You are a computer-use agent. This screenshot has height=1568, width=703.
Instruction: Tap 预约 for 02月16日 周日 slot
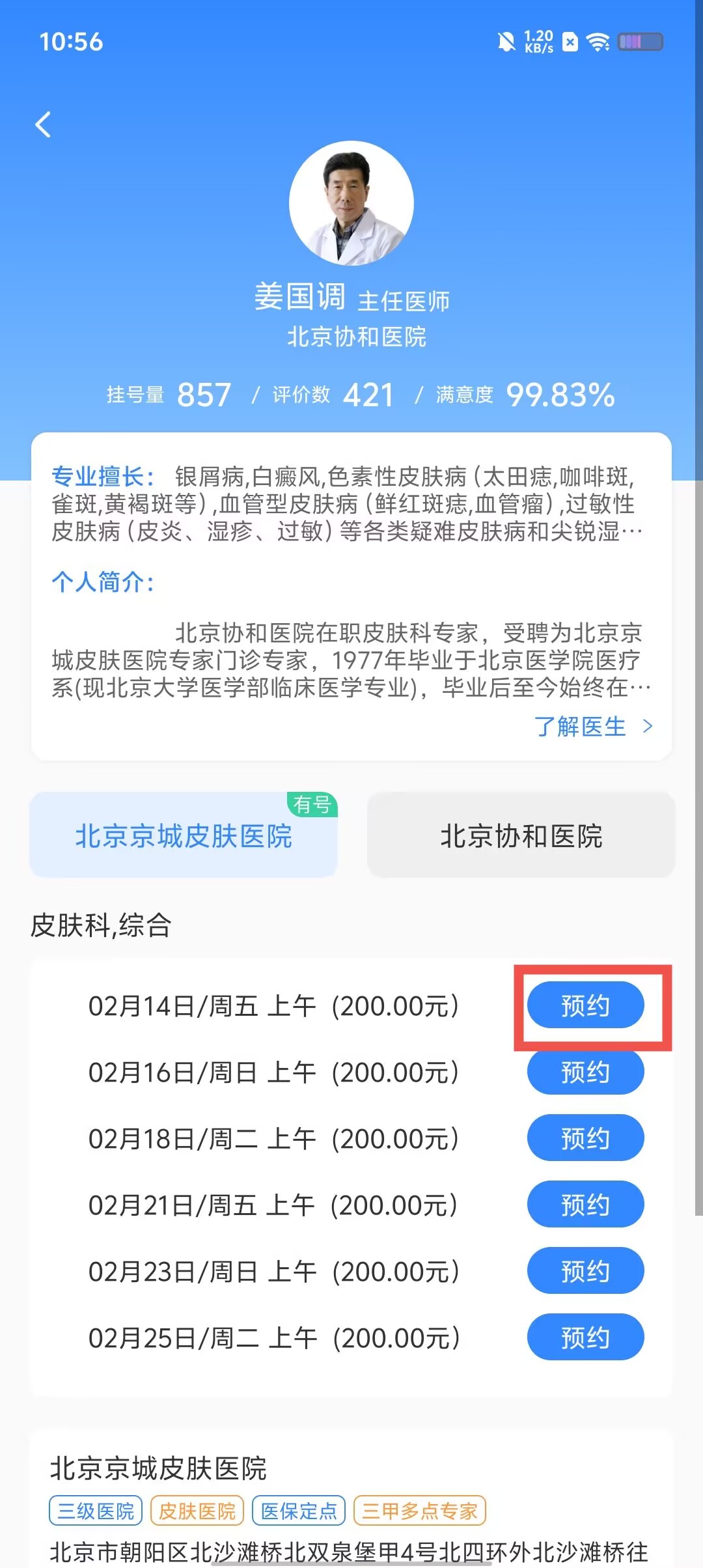point(585,1072)
